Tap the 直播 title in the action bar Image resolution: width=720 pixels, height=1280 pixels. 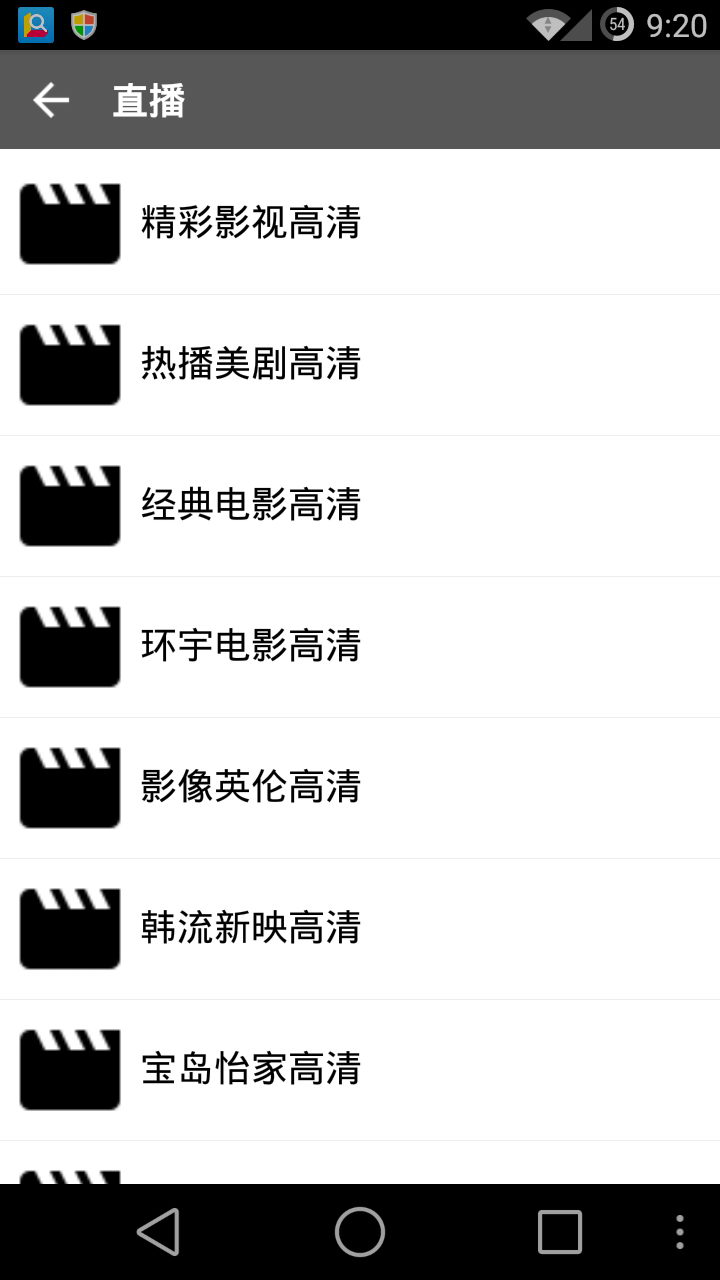click(x=148, y=100)
